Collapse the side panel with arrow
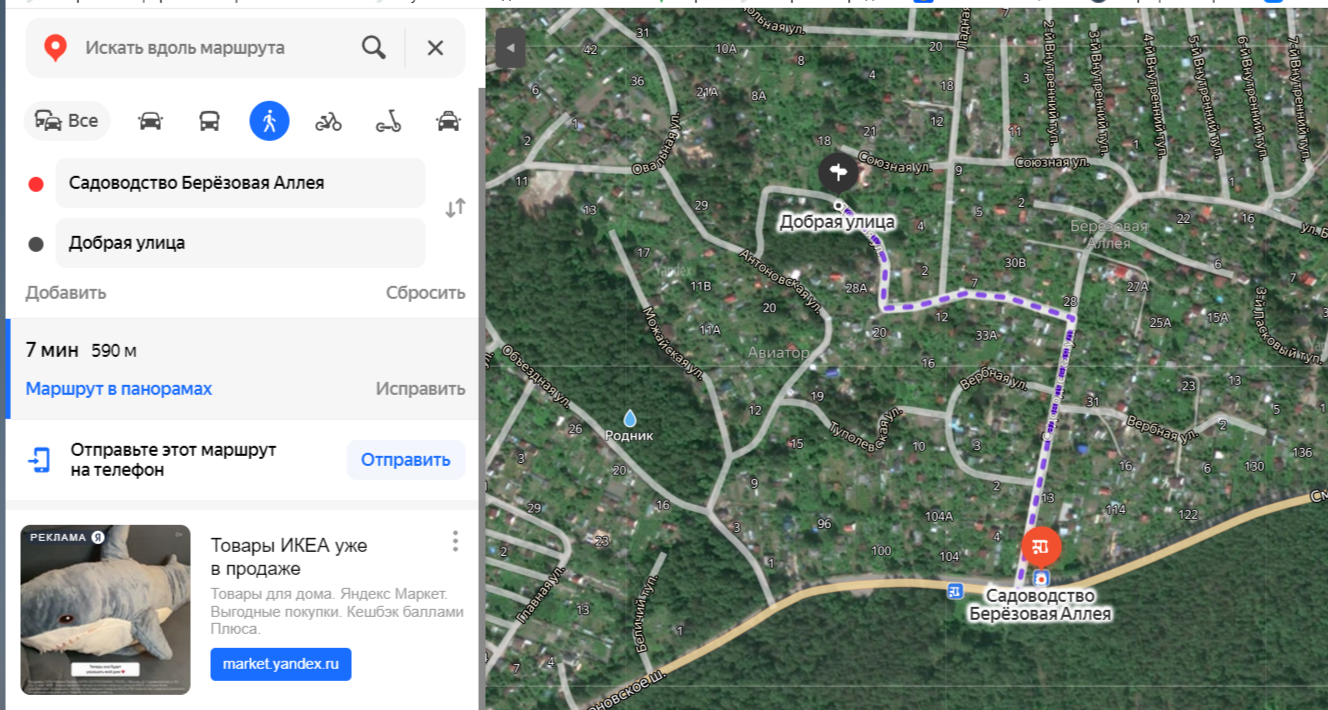The height and width of the screenshot is (710, 1328). pyautogui.click(x=510, y=48)
